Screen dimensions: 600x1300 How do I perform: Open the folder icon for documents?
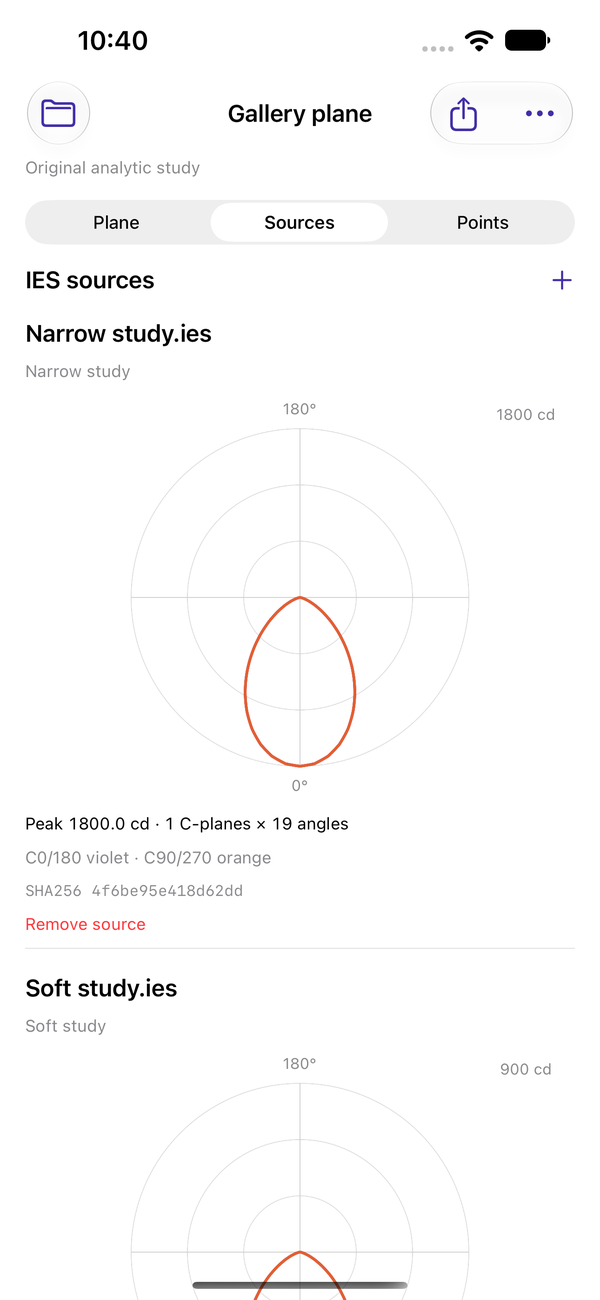point(58,114)
